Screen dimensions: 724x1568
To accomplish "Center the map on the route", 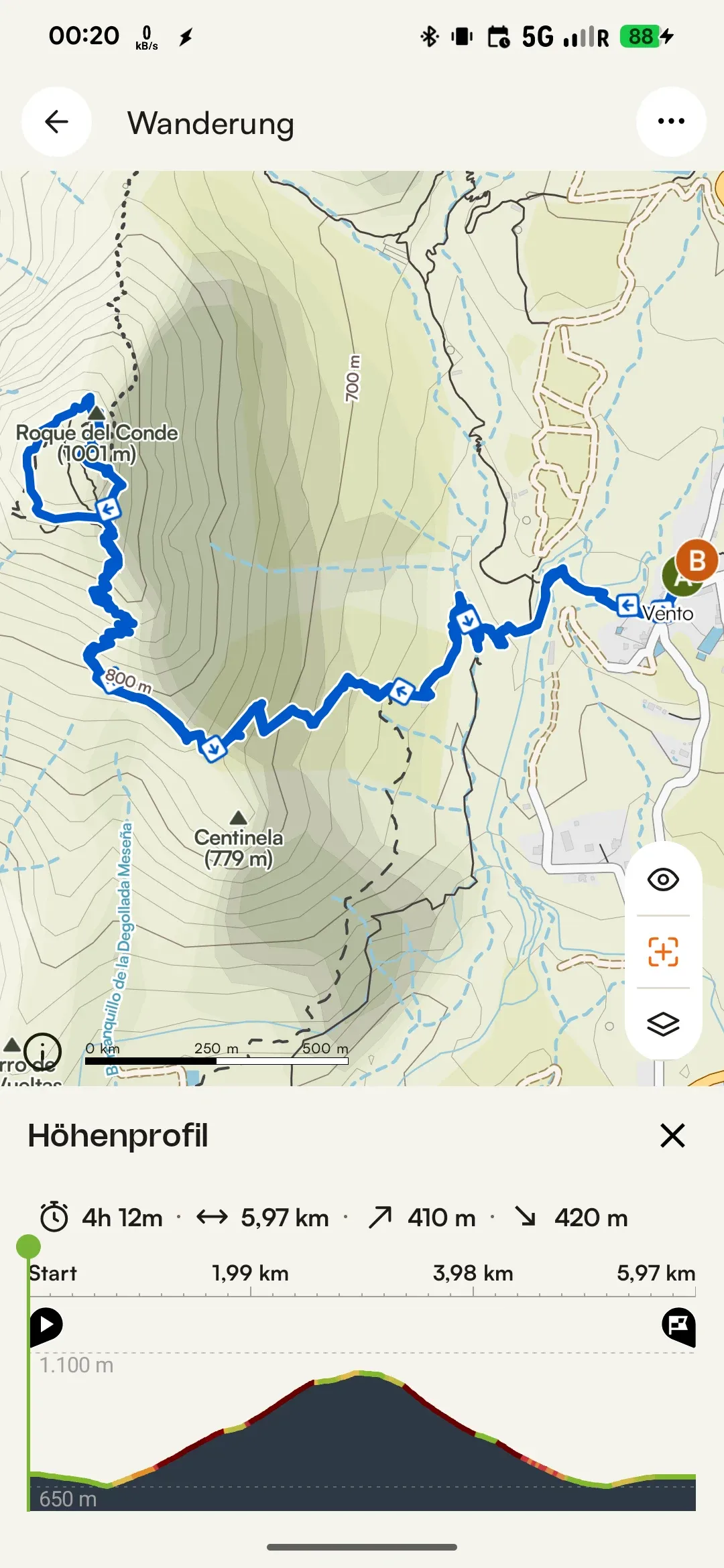I will [x=663, y=952].
